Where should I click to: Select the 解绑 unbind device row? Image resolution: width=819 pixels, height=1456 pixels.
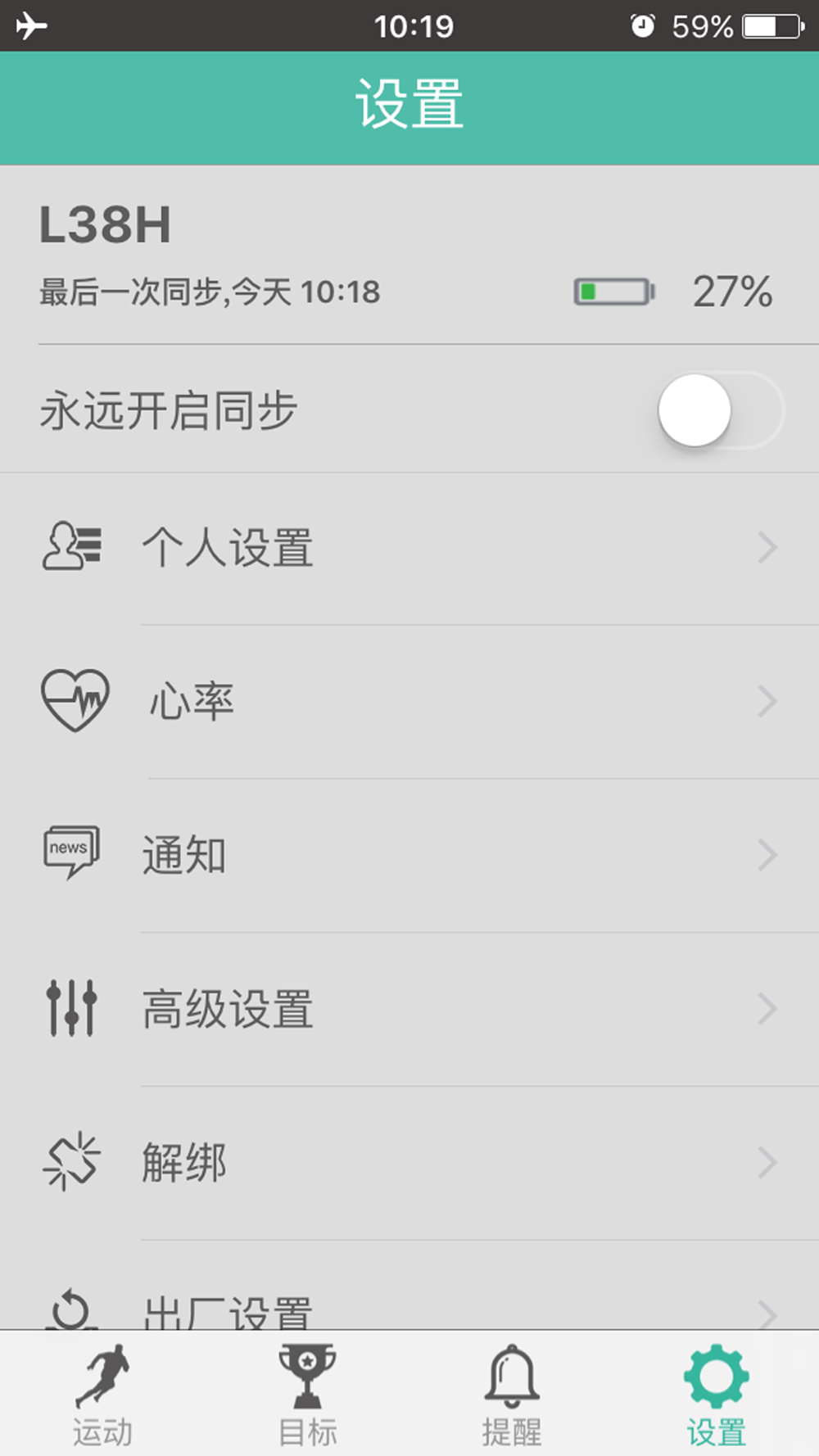coord(409,1164)
